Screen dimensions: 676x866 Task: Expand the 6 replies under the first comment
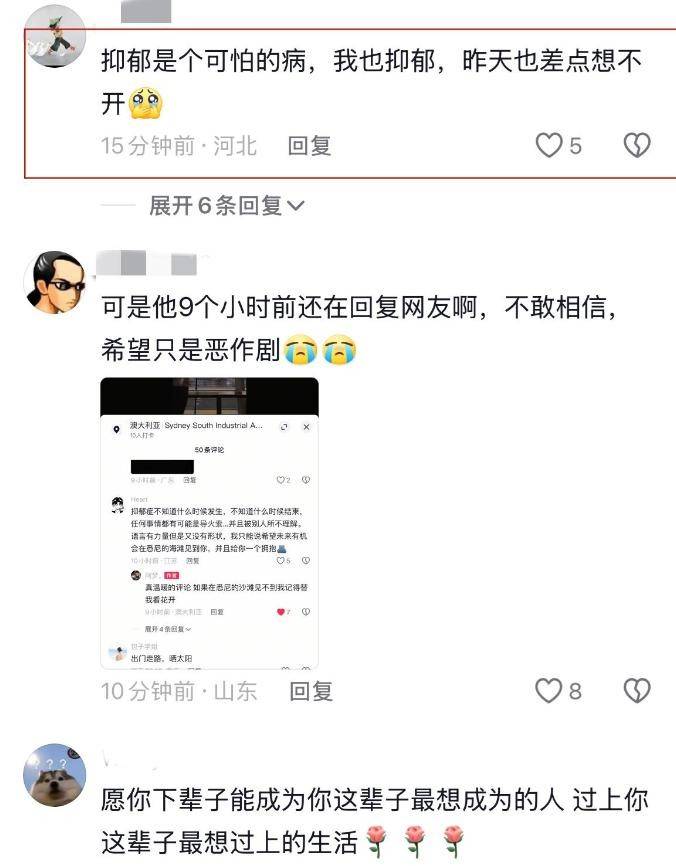227,206
